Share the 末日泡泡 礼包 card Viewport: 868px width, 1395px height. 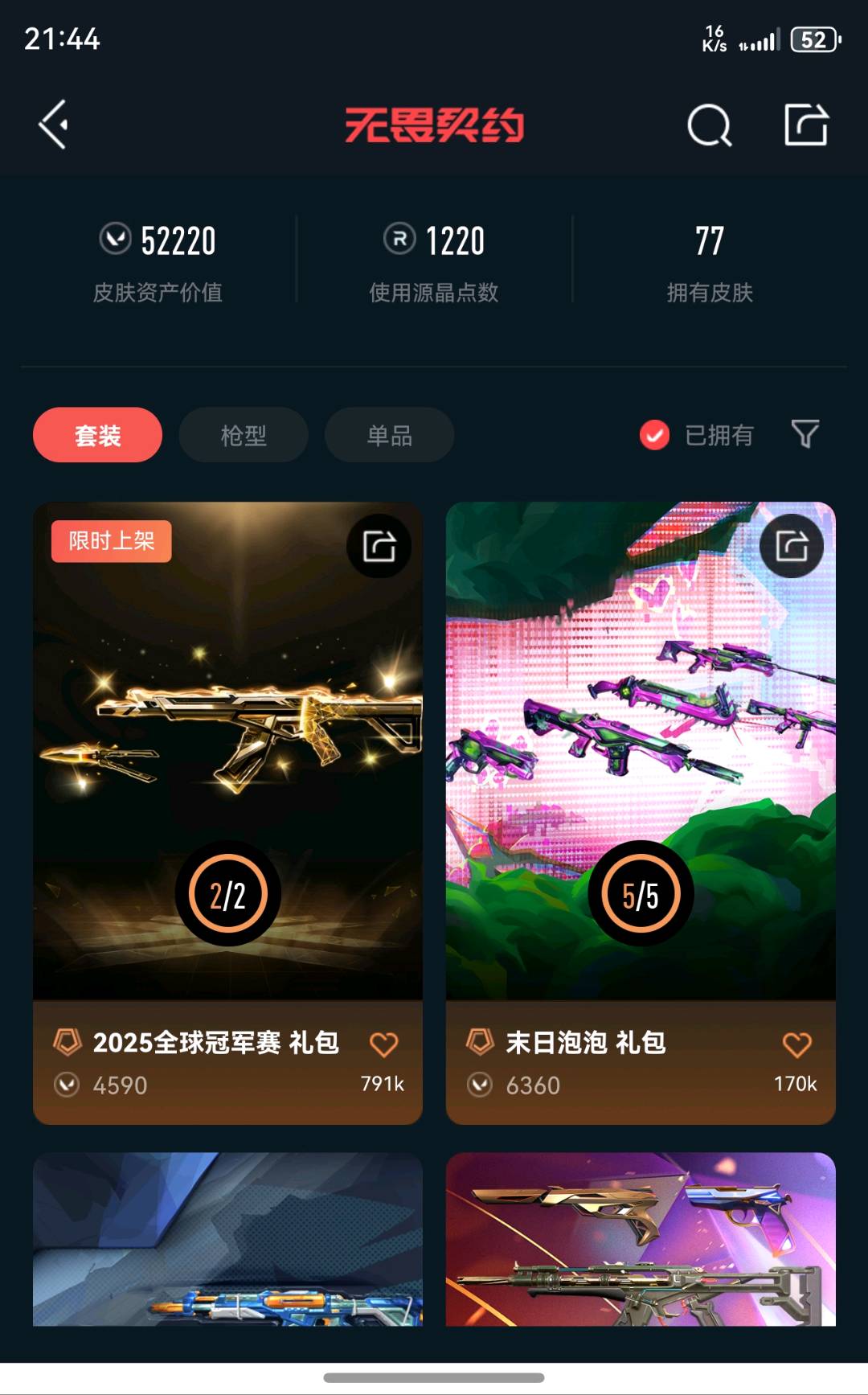click(x=792, y=546)
